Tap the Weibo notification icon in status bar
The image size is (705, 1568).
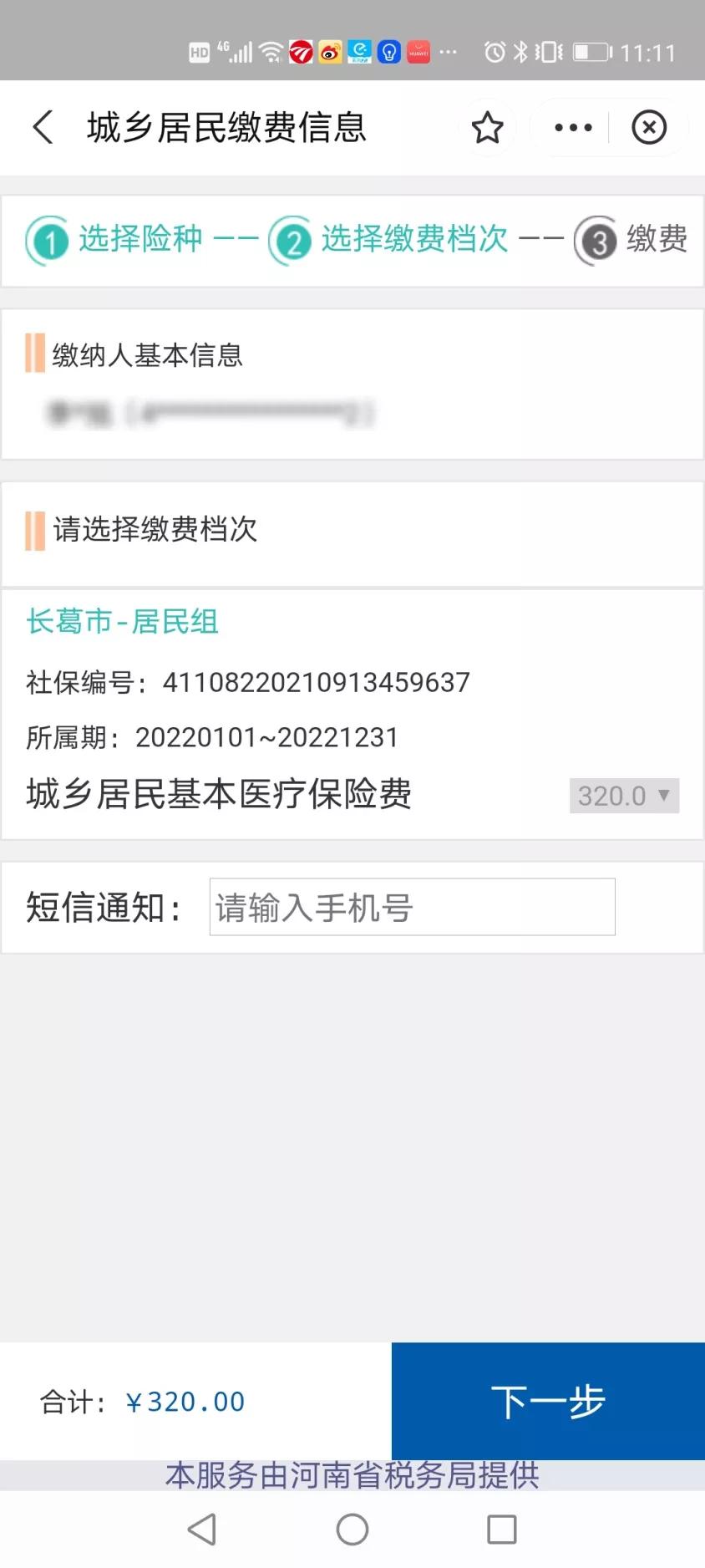(331, 52)
